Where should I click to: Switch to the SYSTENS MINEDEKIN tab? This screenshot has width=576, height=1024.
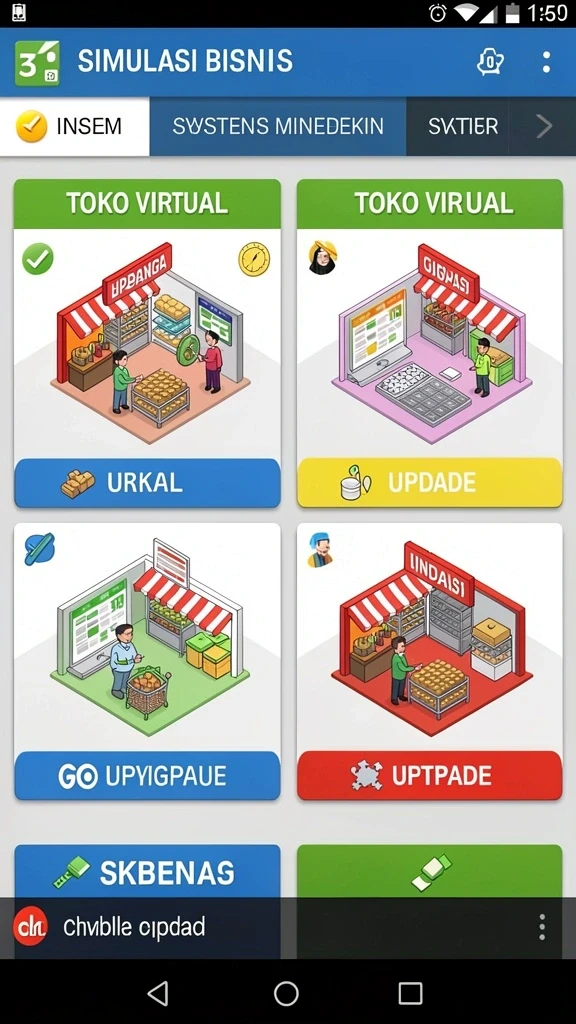pos(278,127)
